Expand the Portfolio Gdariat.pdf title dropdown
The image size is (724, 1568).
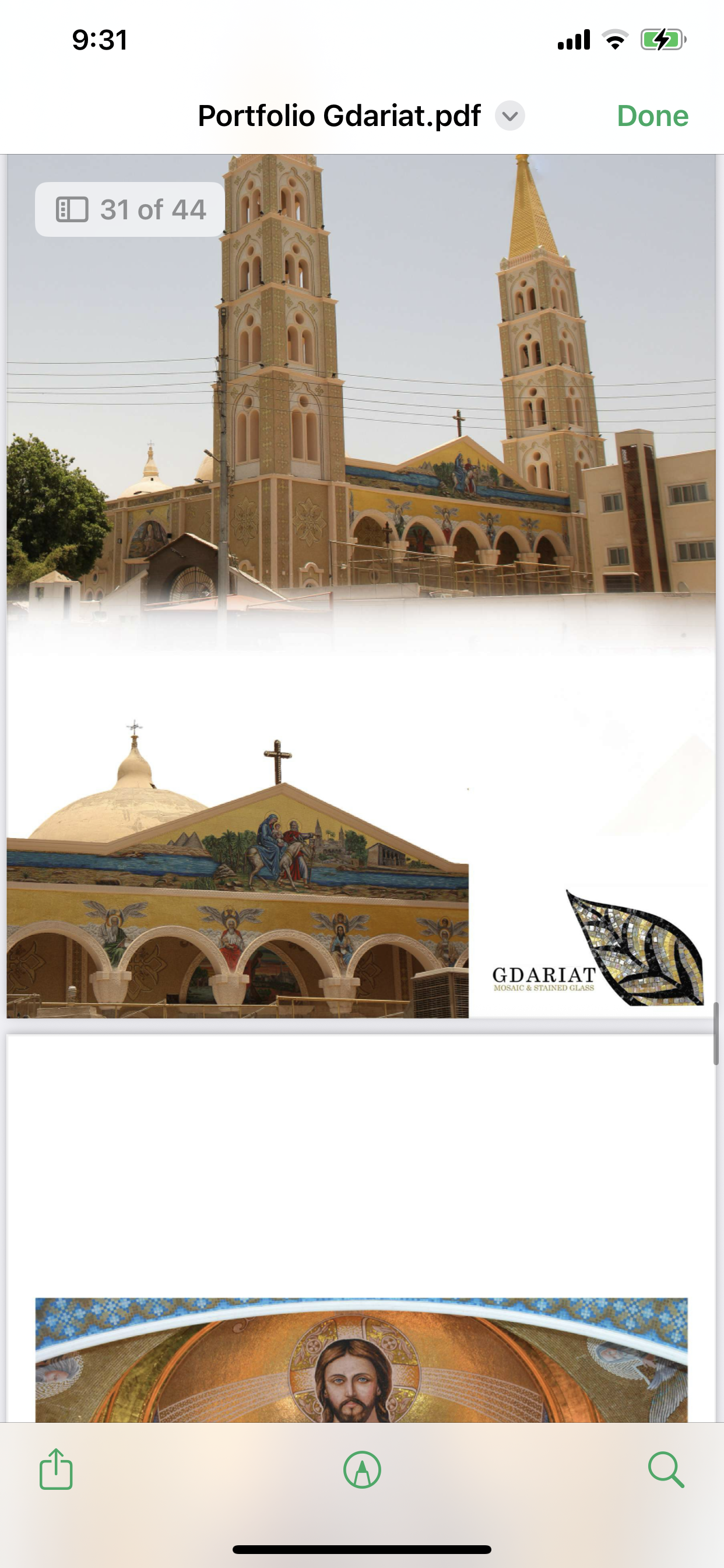point(510,116)
